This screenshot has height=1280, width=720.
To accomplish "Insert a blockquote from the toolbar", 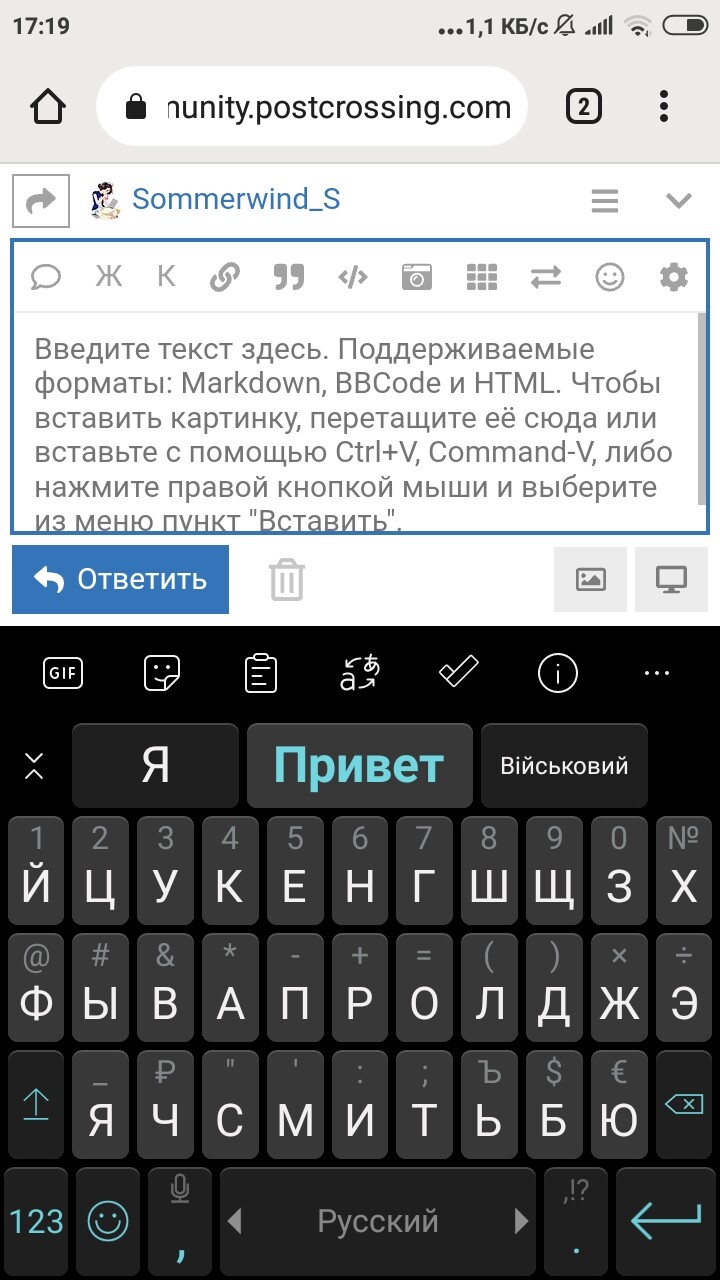I will point(288,277).
